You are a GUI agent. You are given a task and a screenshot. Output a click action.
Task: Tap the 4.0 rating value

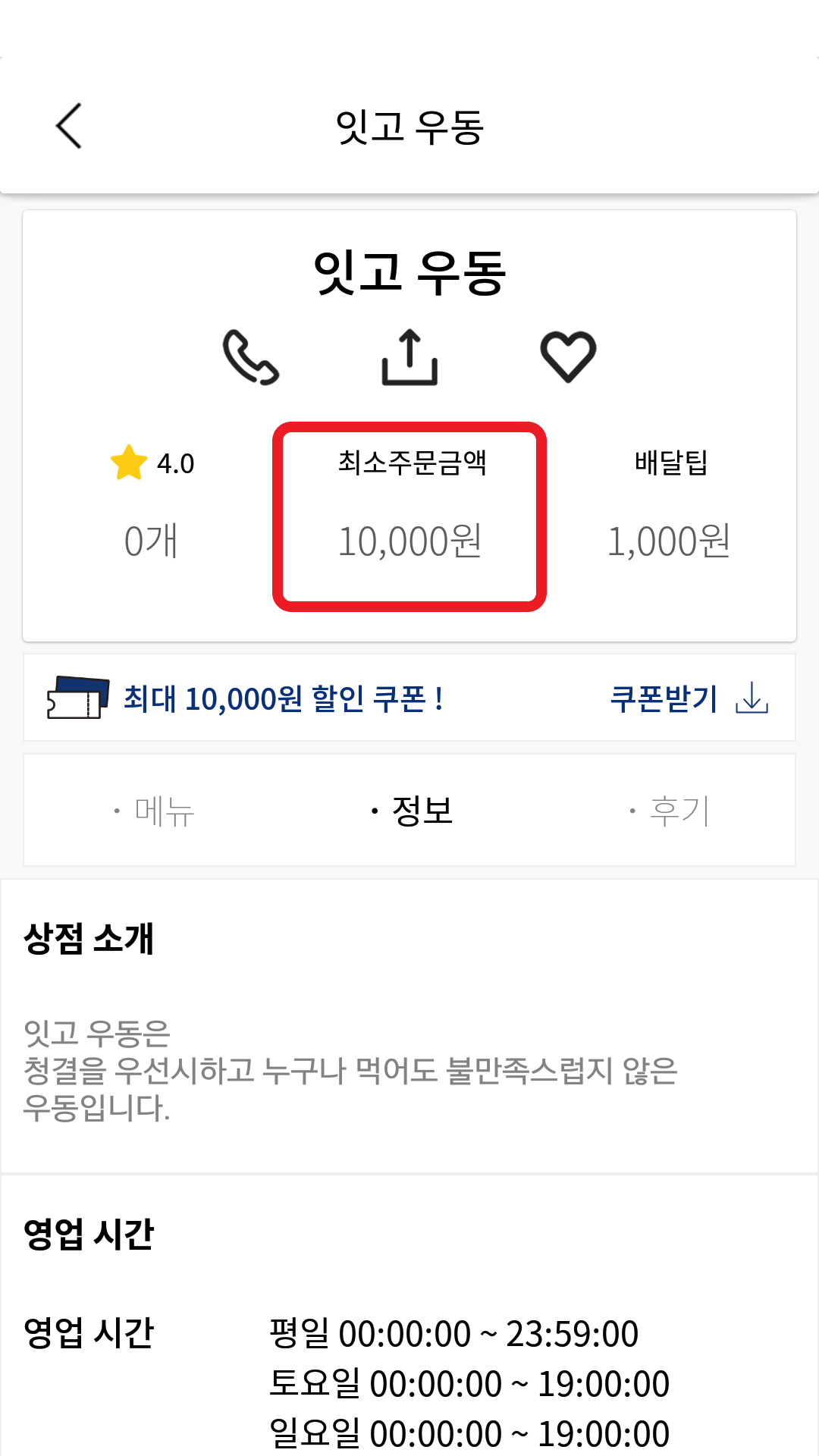pos(176,463)
